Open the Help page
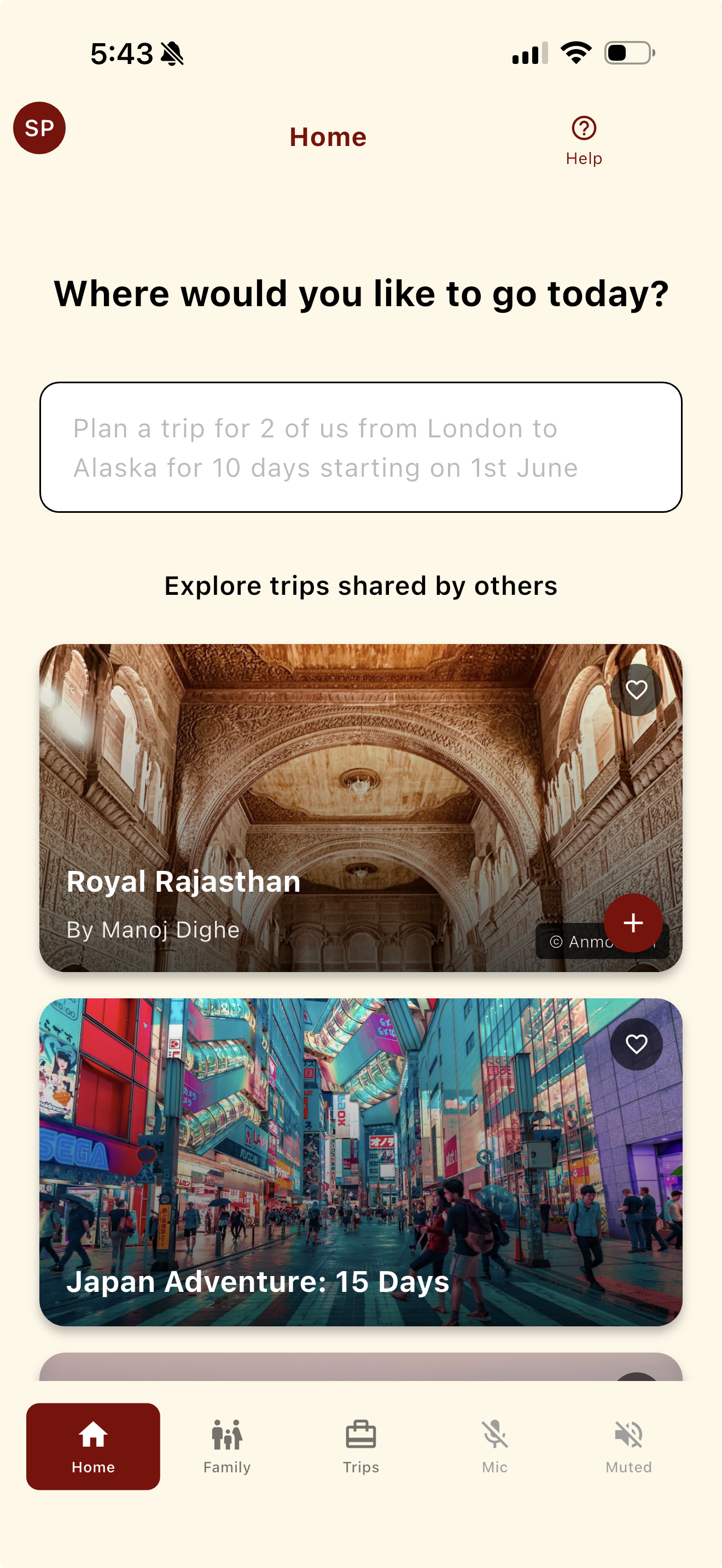This screenshot has height=1568, width=722. pyautogui.click(x=583, y=140)
